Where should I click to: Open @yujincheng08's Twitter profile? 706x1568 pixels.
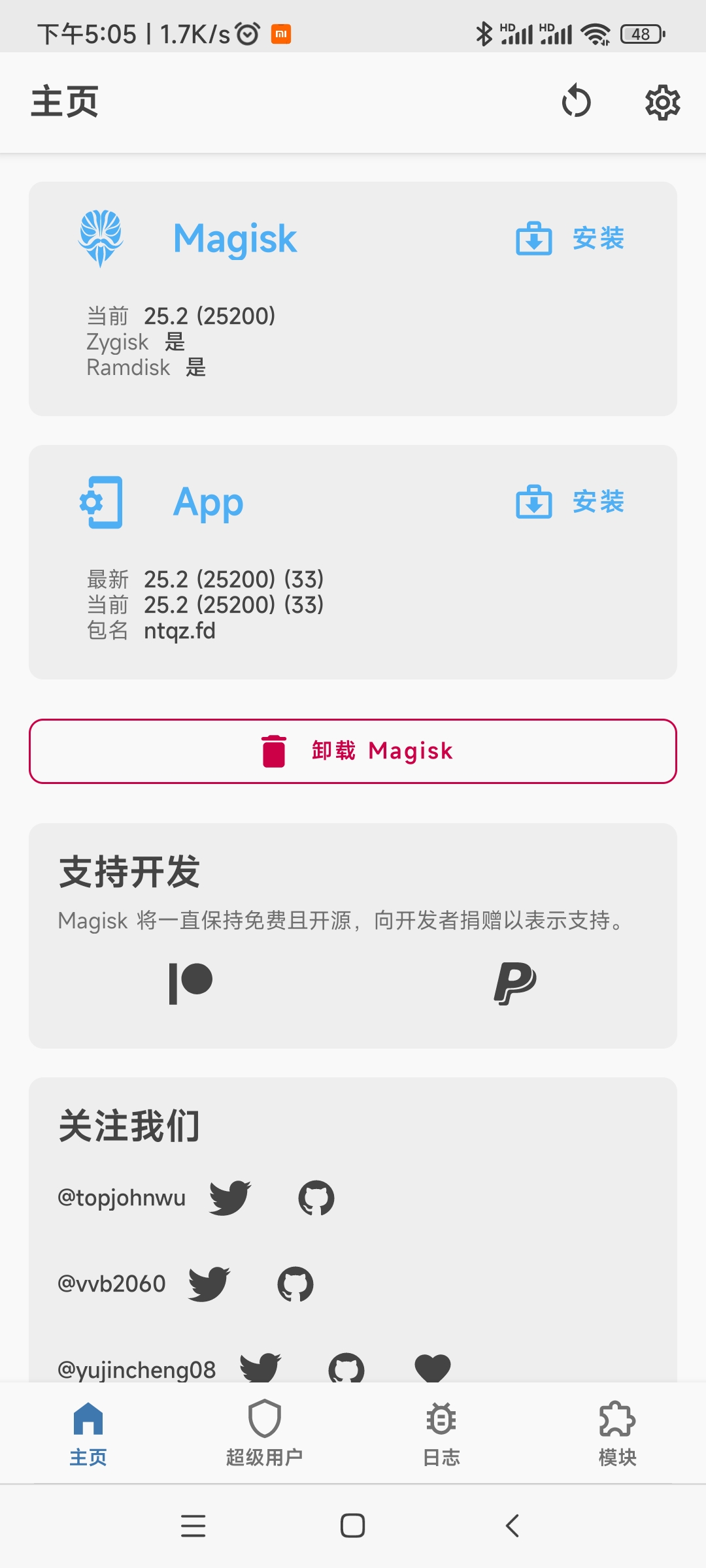[260, 1367]
